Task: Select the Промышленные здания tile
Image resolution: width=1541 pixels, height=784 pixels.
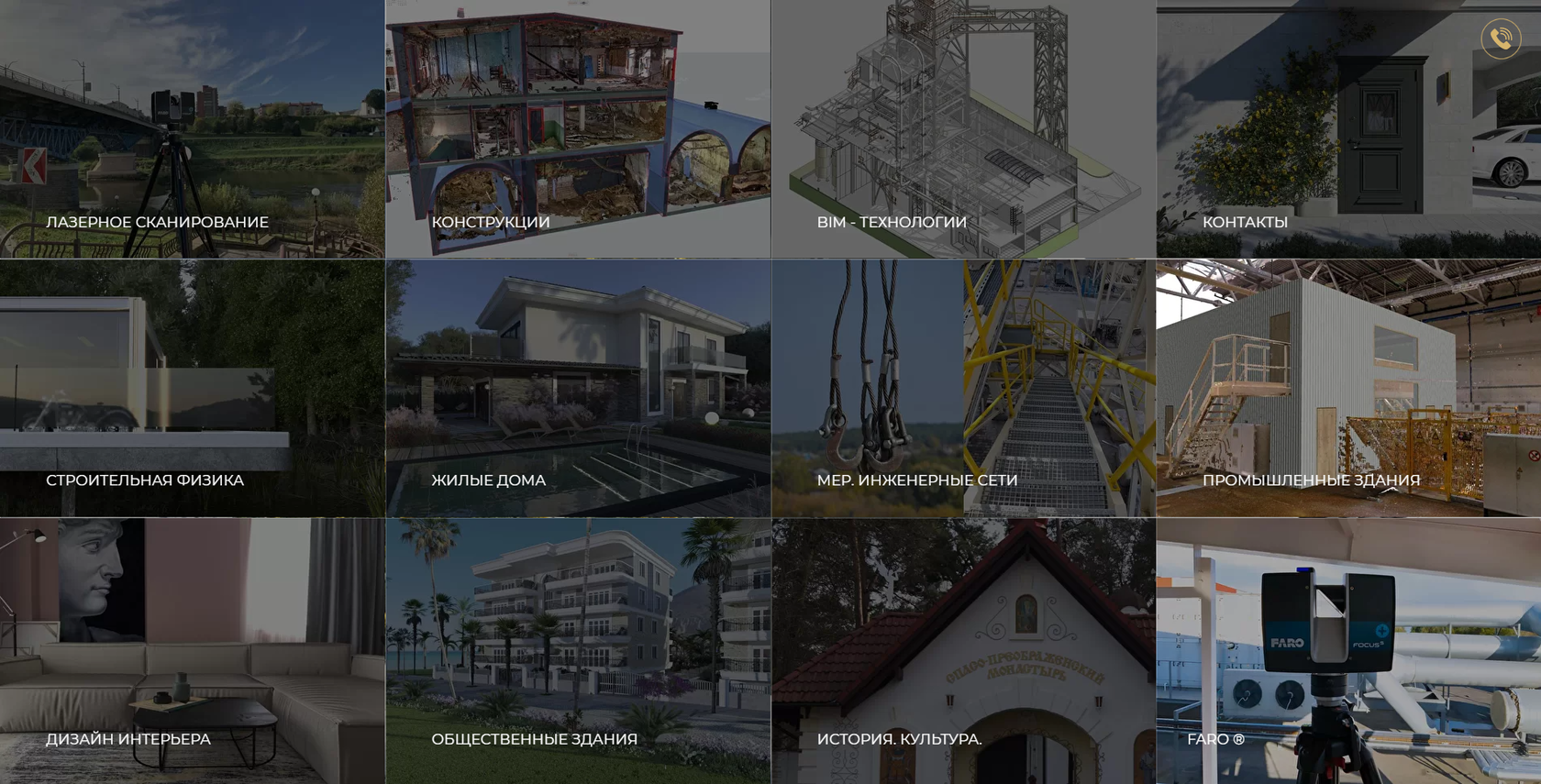Action: coord(1348,388)
